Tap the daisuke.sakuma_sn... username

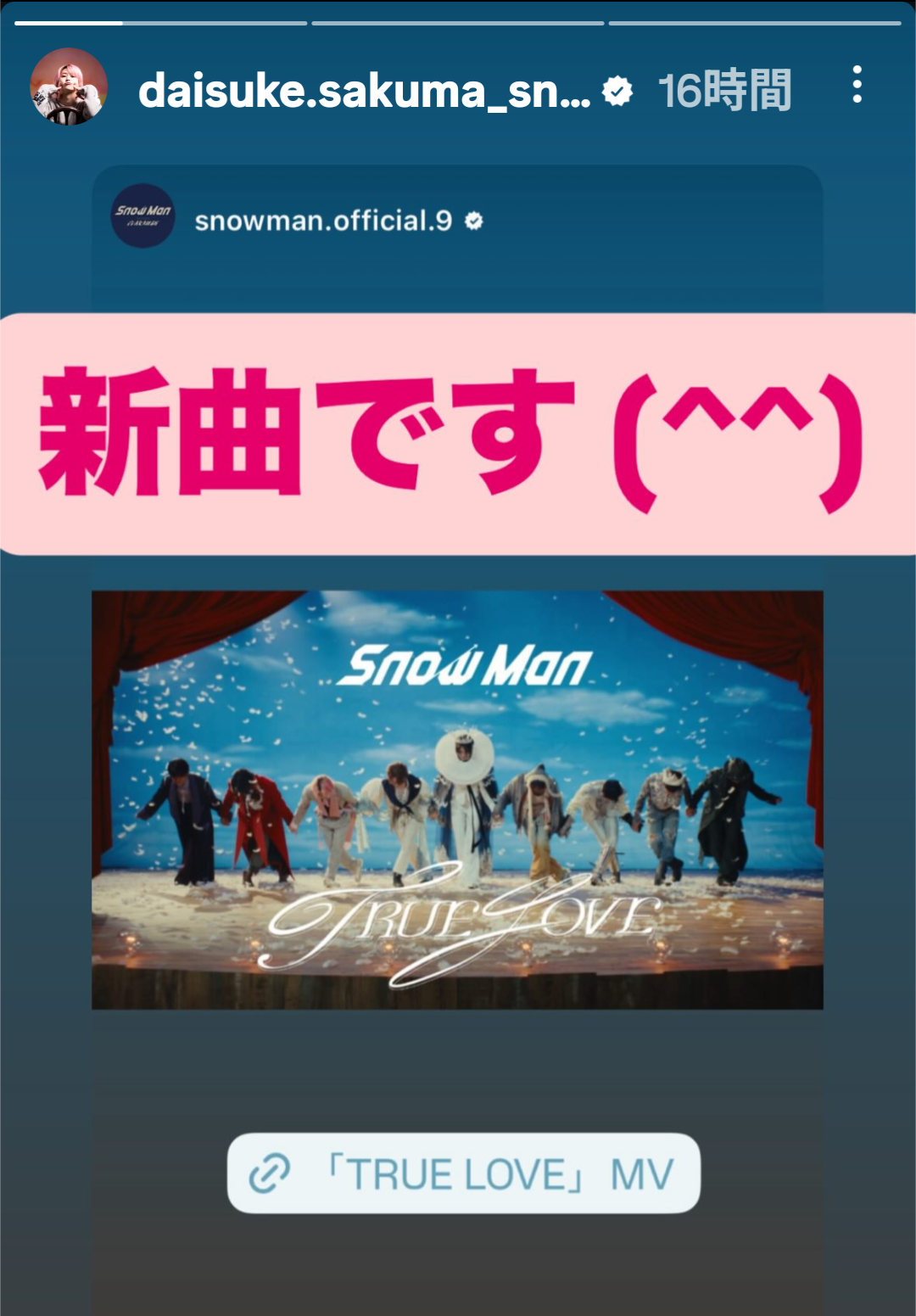pyautogui.click(x=365, y=91)
